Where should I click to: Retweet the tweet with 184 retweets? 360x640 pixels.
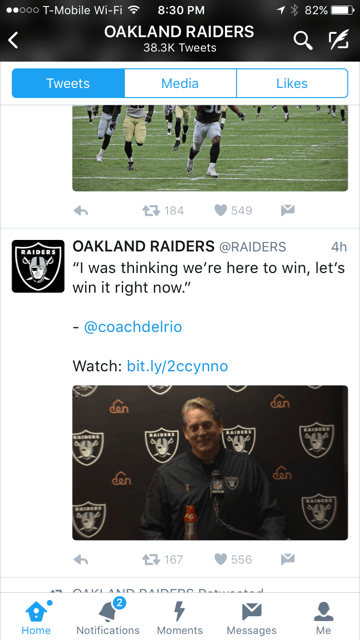coord(149,211)
